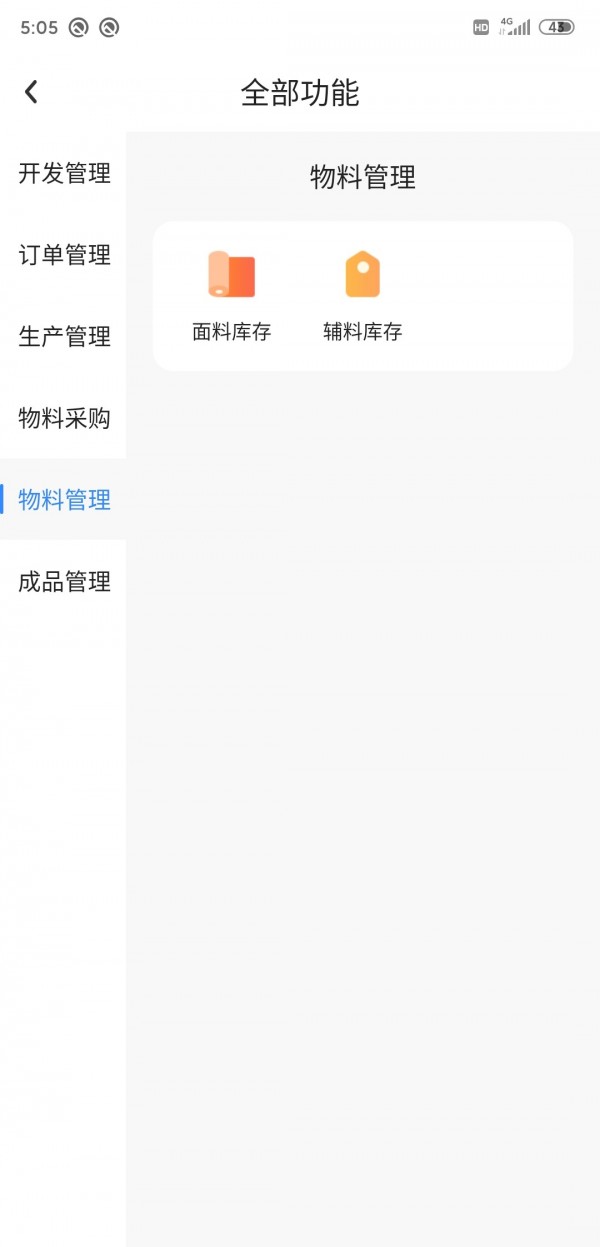
Task: Open 辅料库存 accessories inventory
Action: [362, 295]
